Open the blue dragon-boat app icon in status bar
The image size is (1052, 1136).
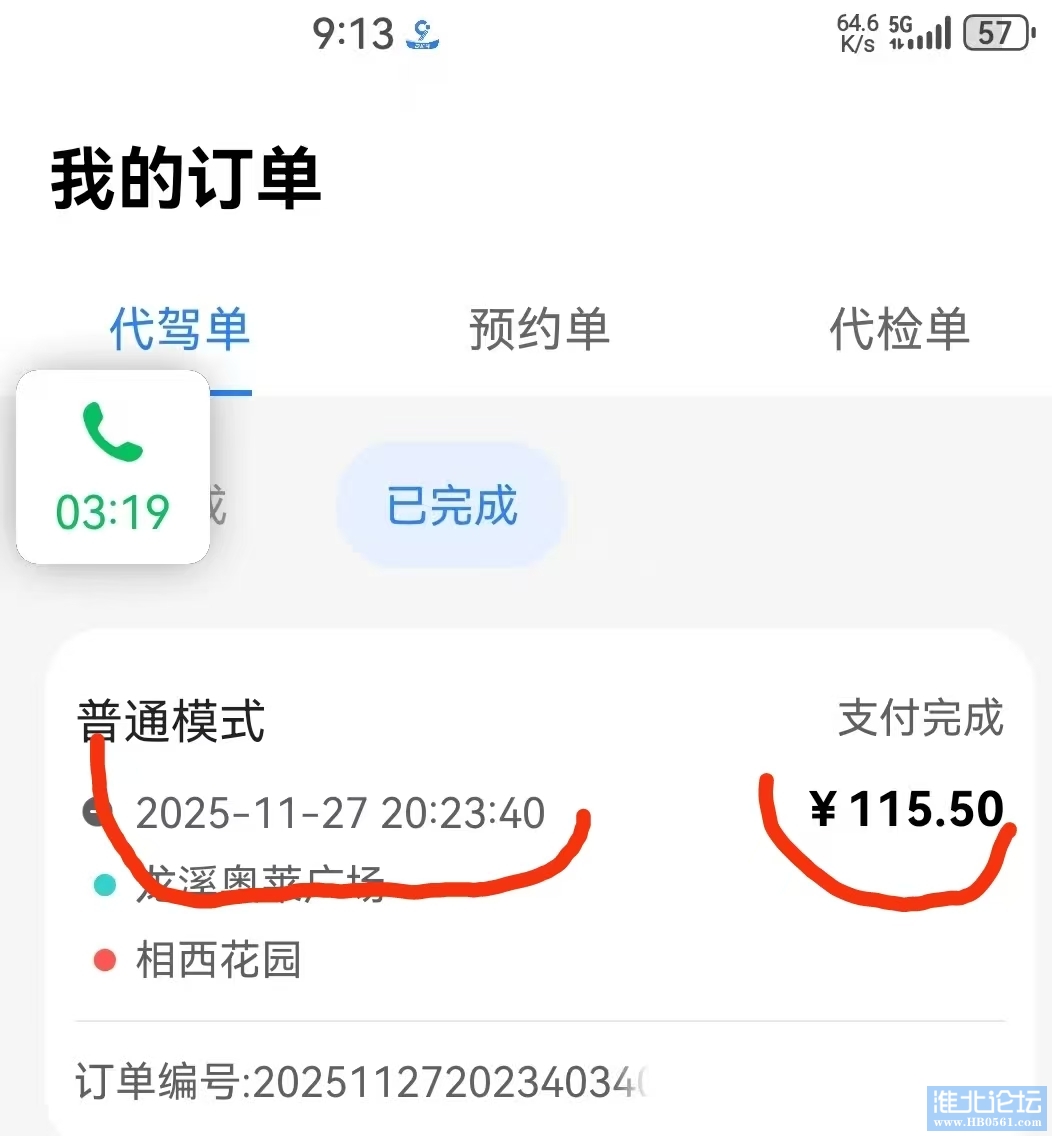tap(422, 33)
